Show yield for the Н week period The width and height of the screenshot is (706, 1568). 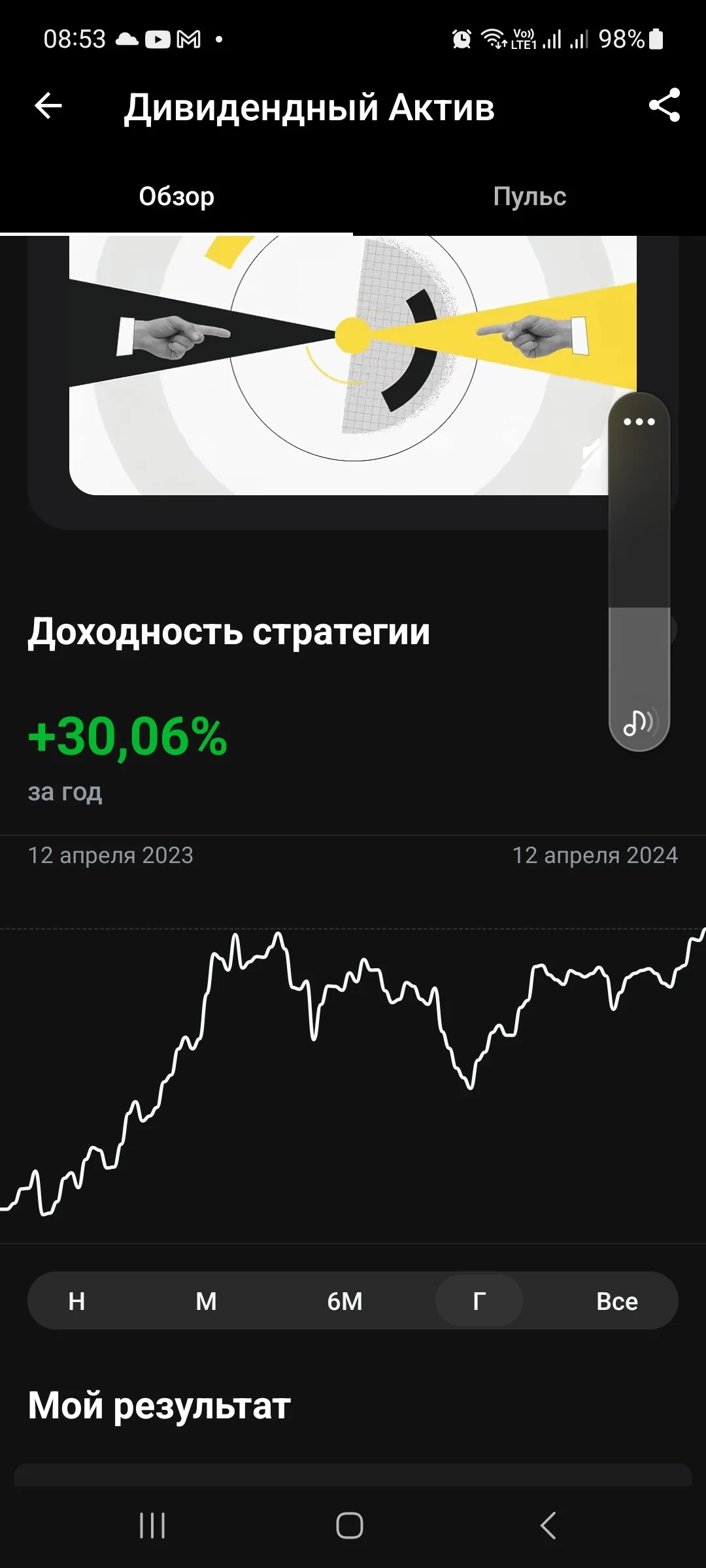(76, 1301)
